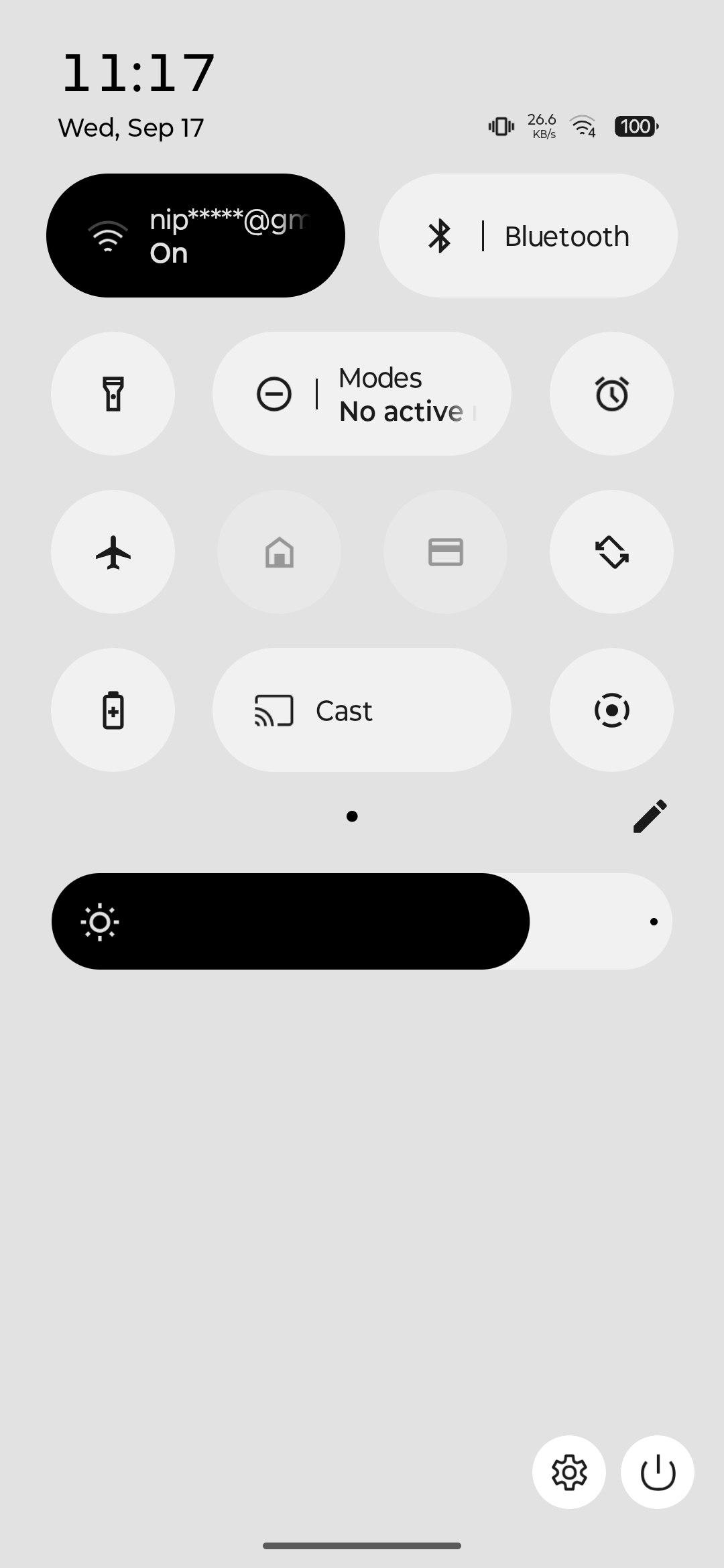Turn on the flashlight
The width and height of the screenshot is (724, 1568).
coord(113,393)
